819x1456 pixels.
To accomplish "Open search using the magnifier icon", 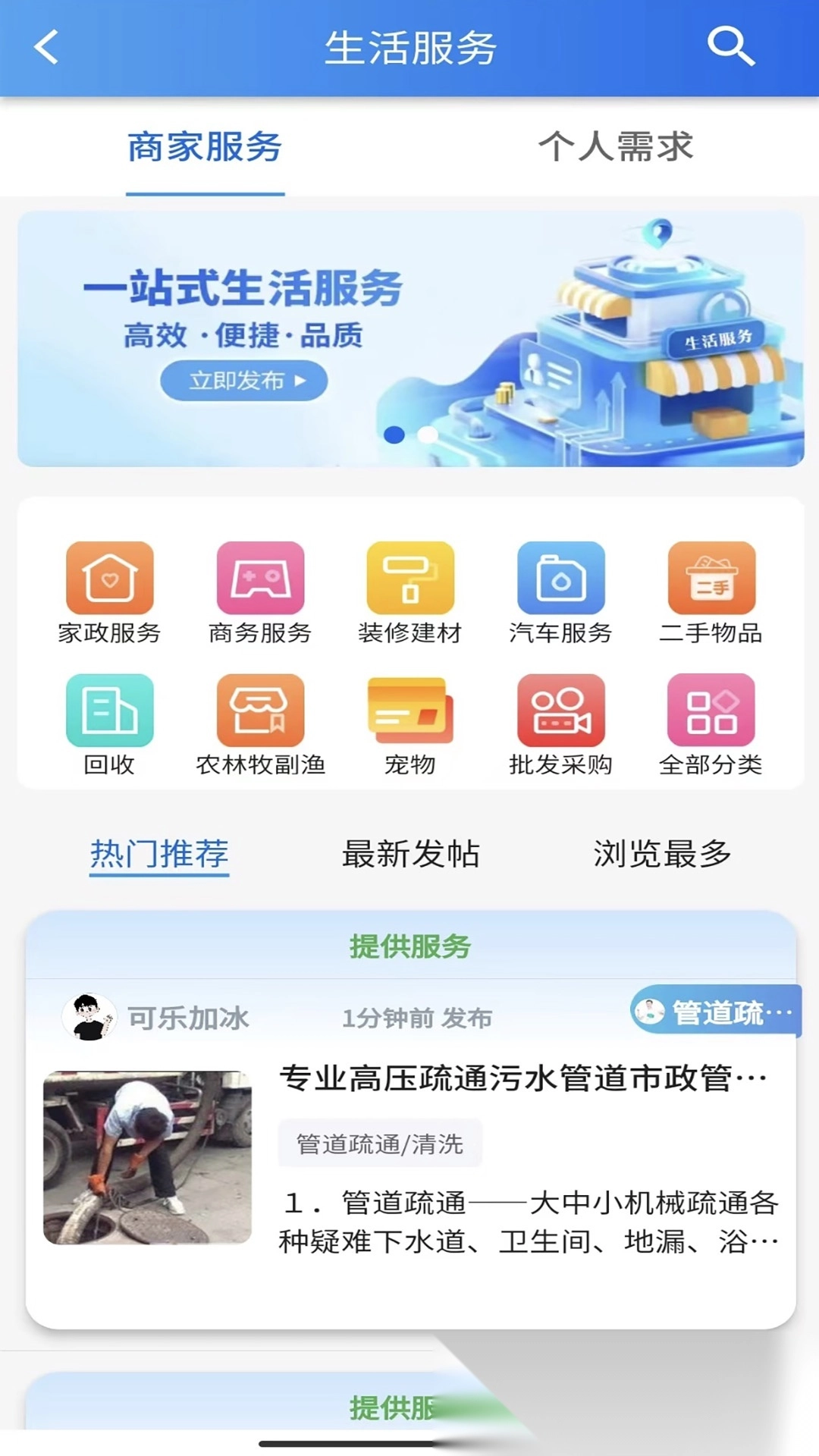I will [x=731, y=49].
